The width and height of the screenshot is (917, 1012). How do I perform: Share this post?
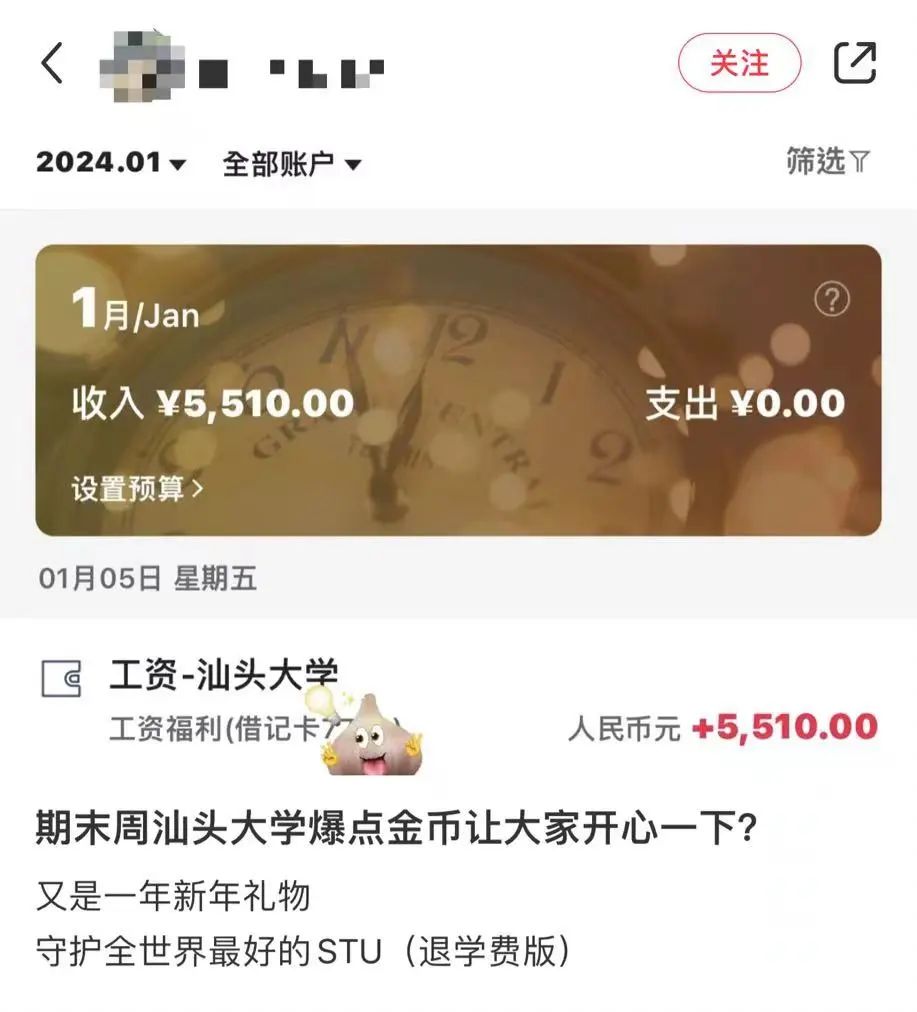(855, 64)
